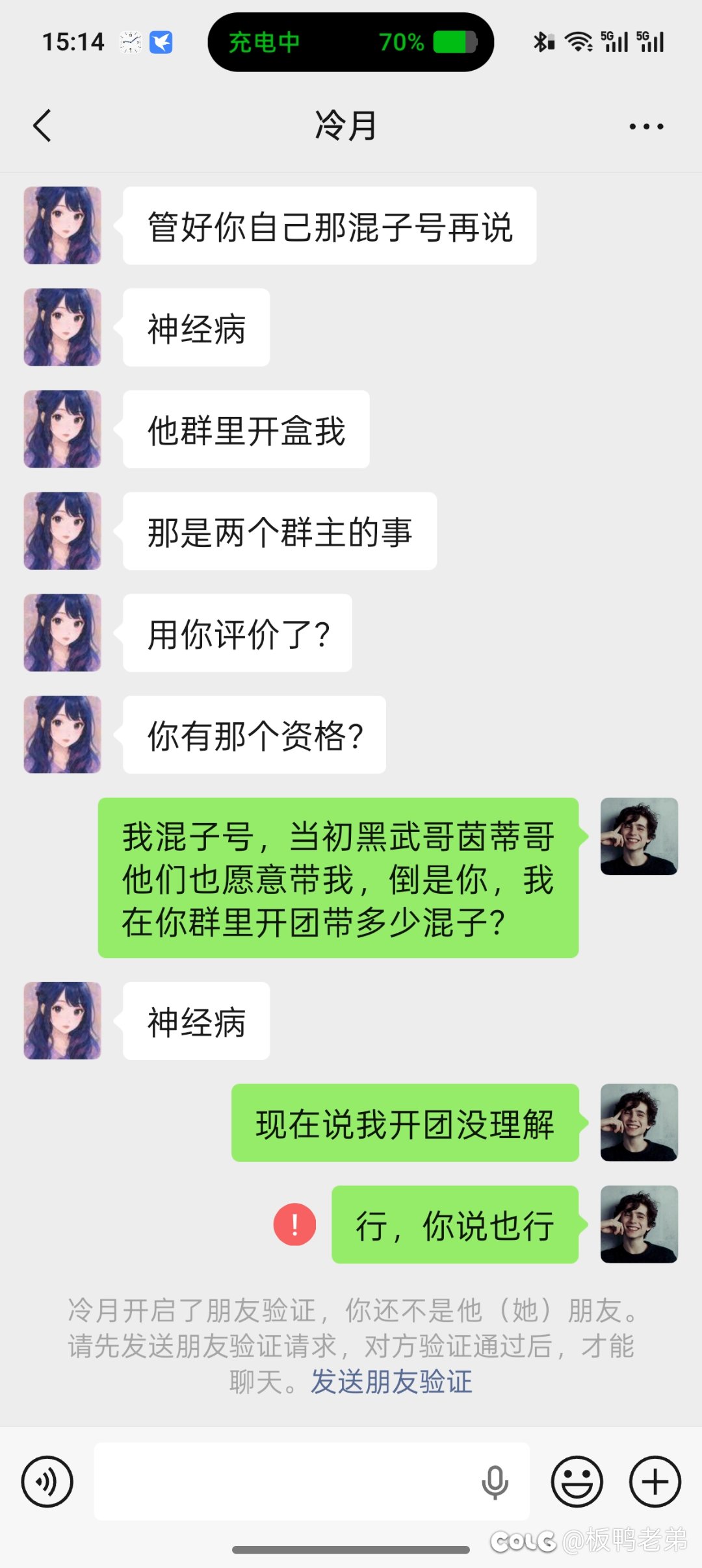Open the plus attachments menu
Viewport: 702px width, 1568px height.
(x=655, y=1482)
